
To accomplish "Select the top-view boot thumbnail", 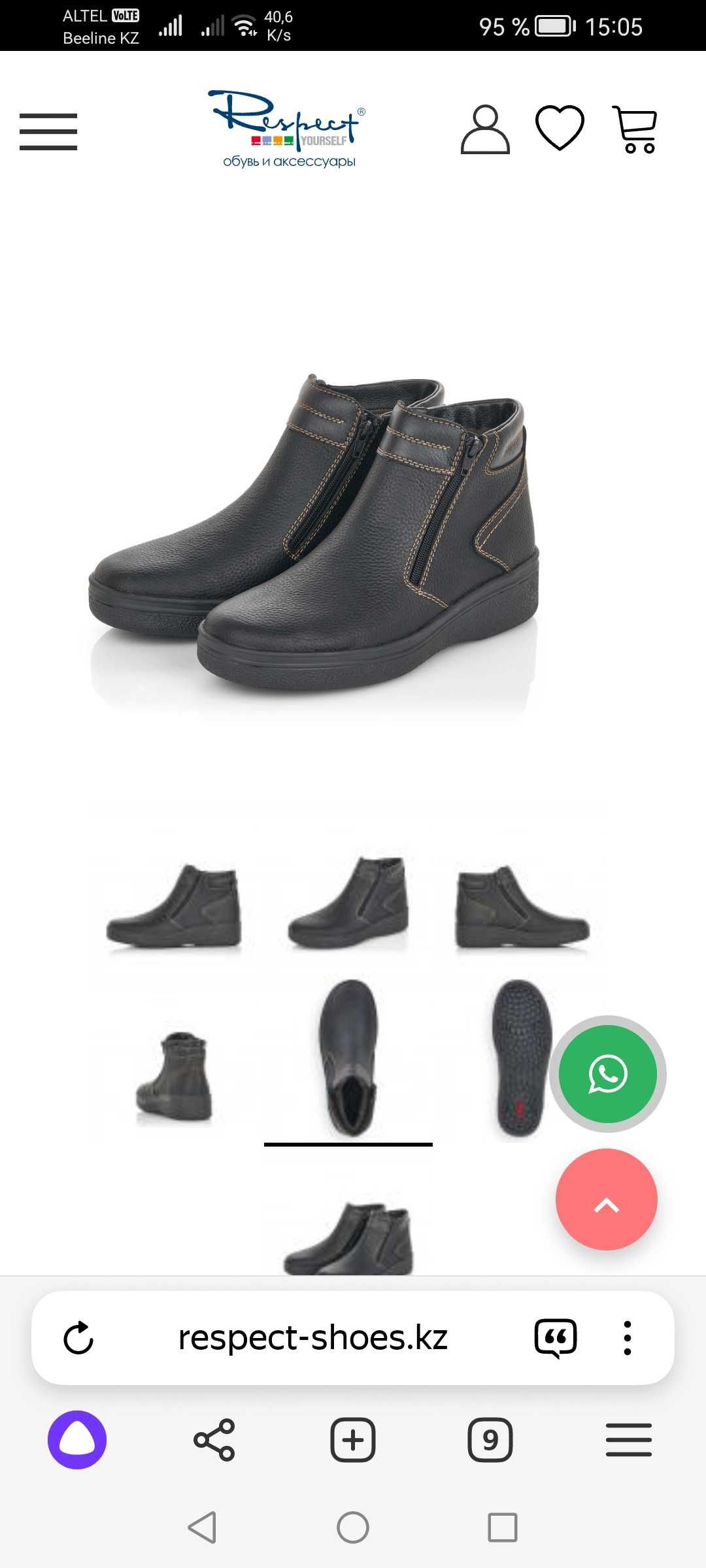I will 348,1057.
